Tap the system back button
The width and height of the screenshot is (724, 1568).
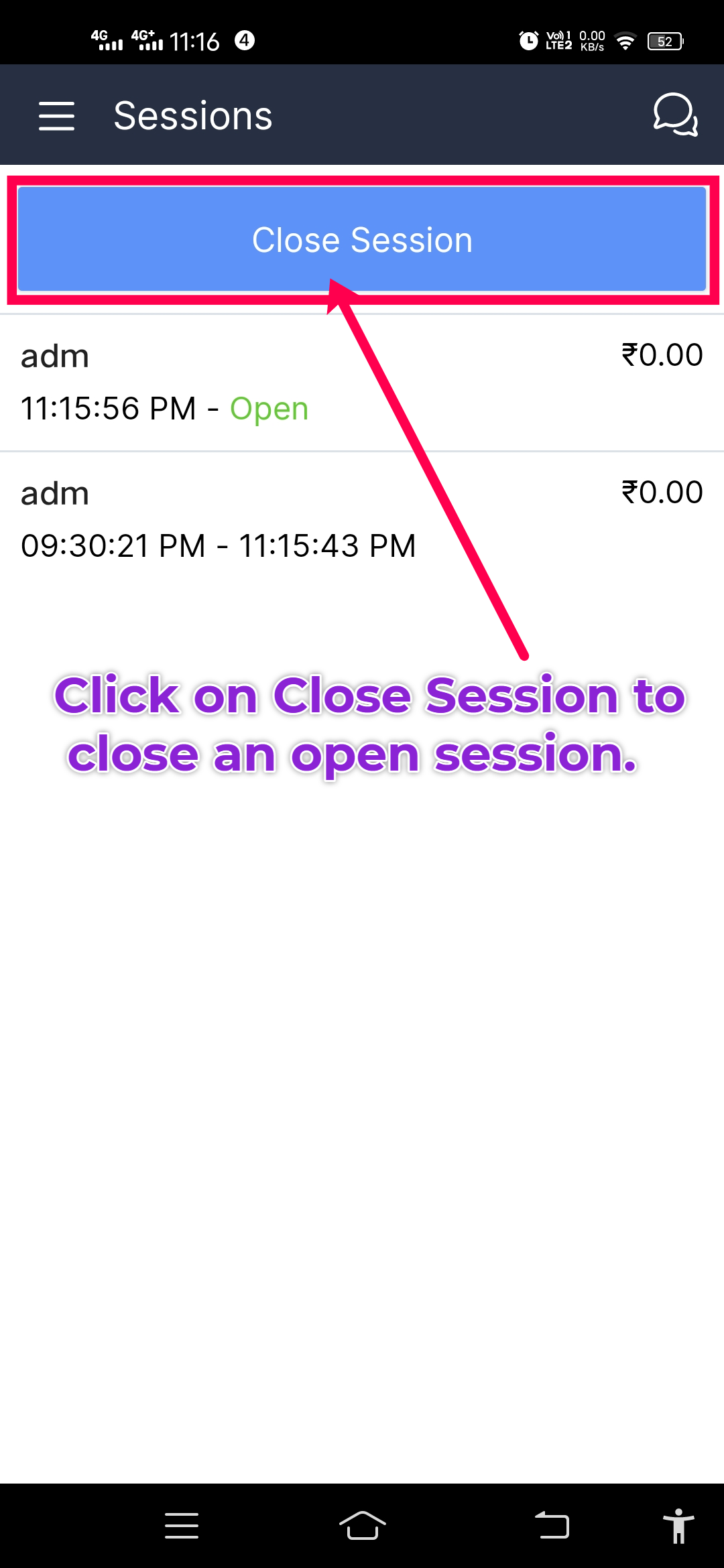552,1526
